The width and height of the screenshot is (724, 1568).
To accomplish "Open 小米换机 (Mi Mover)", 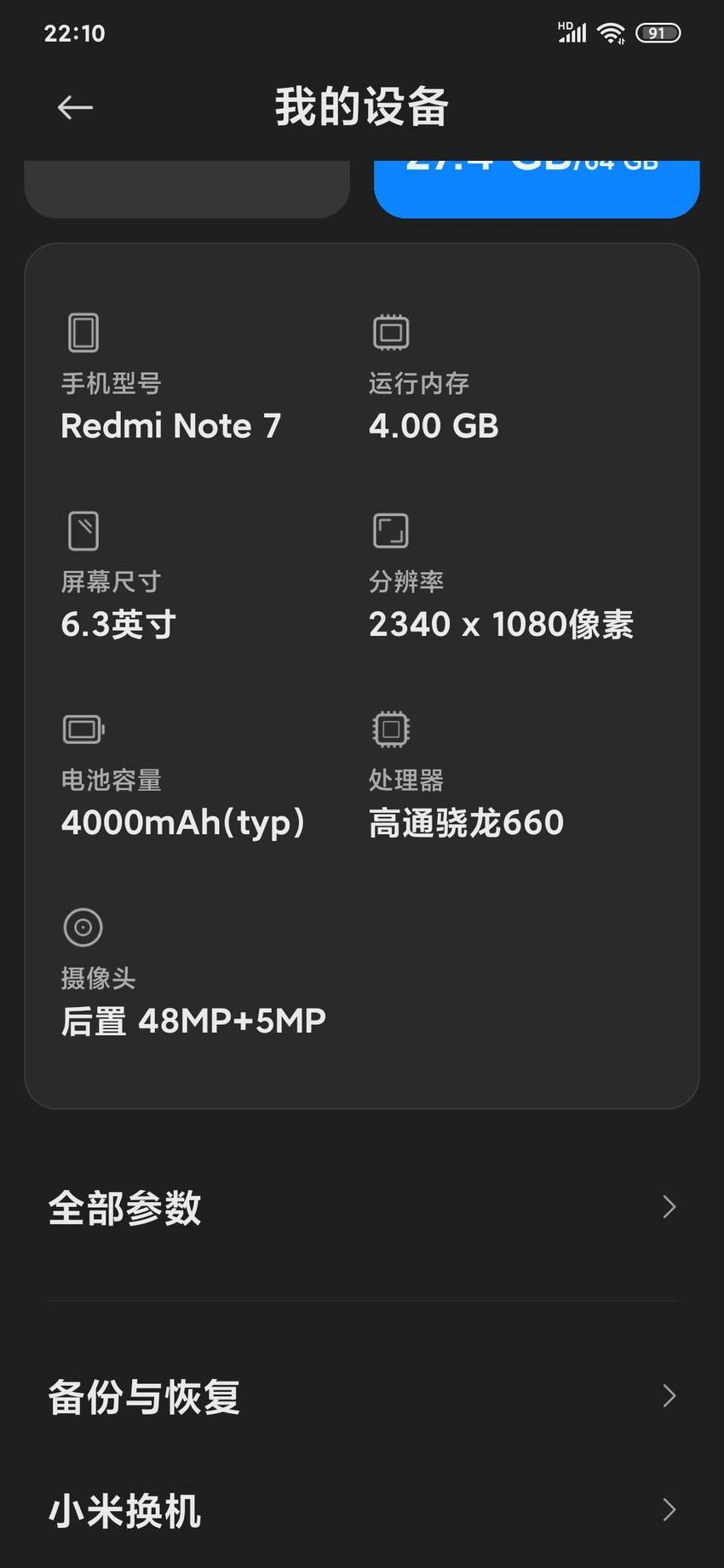I will click(362, 1510).
